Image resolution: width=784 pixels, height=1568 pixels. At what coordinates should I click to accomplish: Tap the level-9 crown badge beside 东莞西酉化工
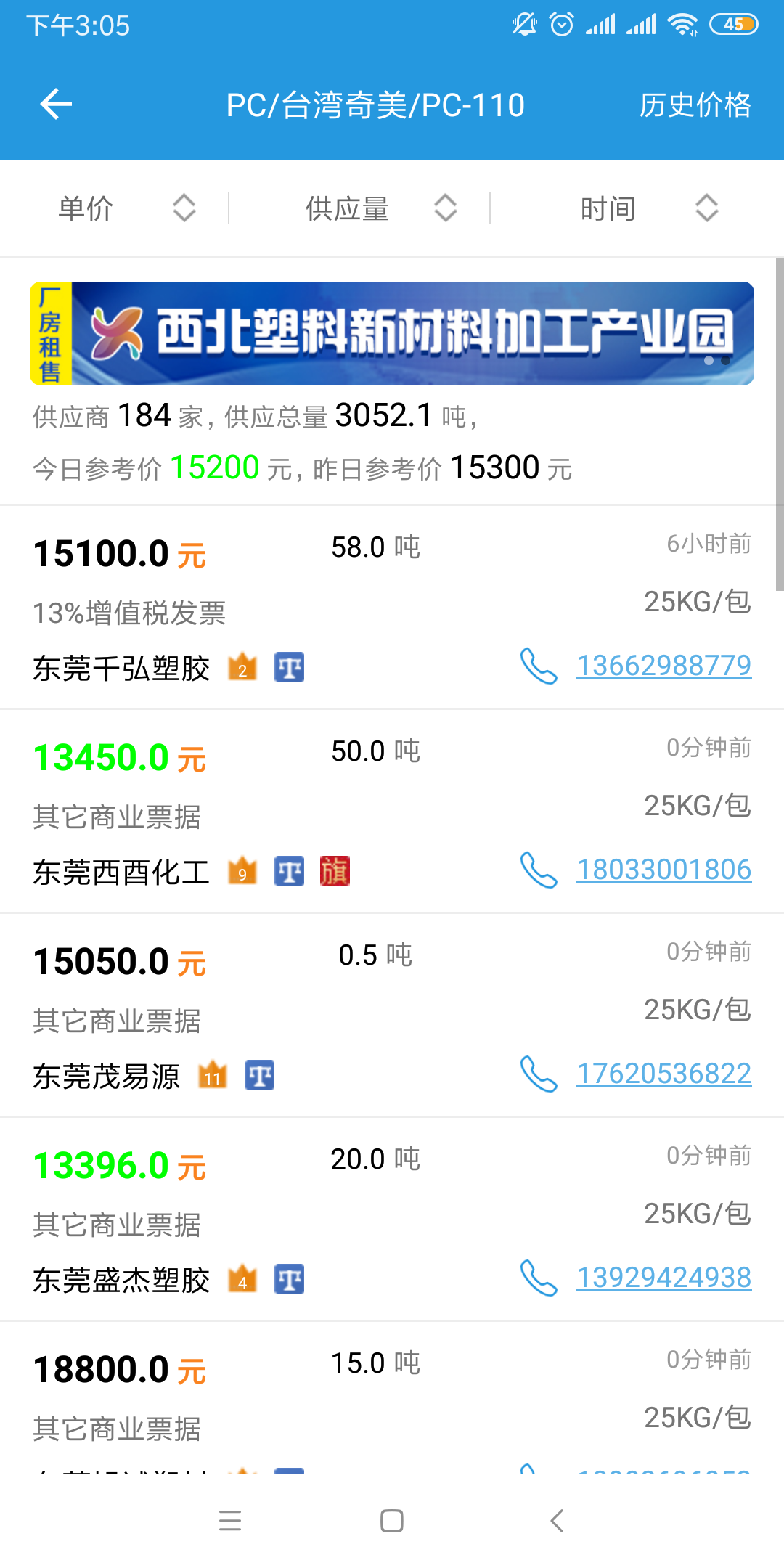tap(242, 871)
